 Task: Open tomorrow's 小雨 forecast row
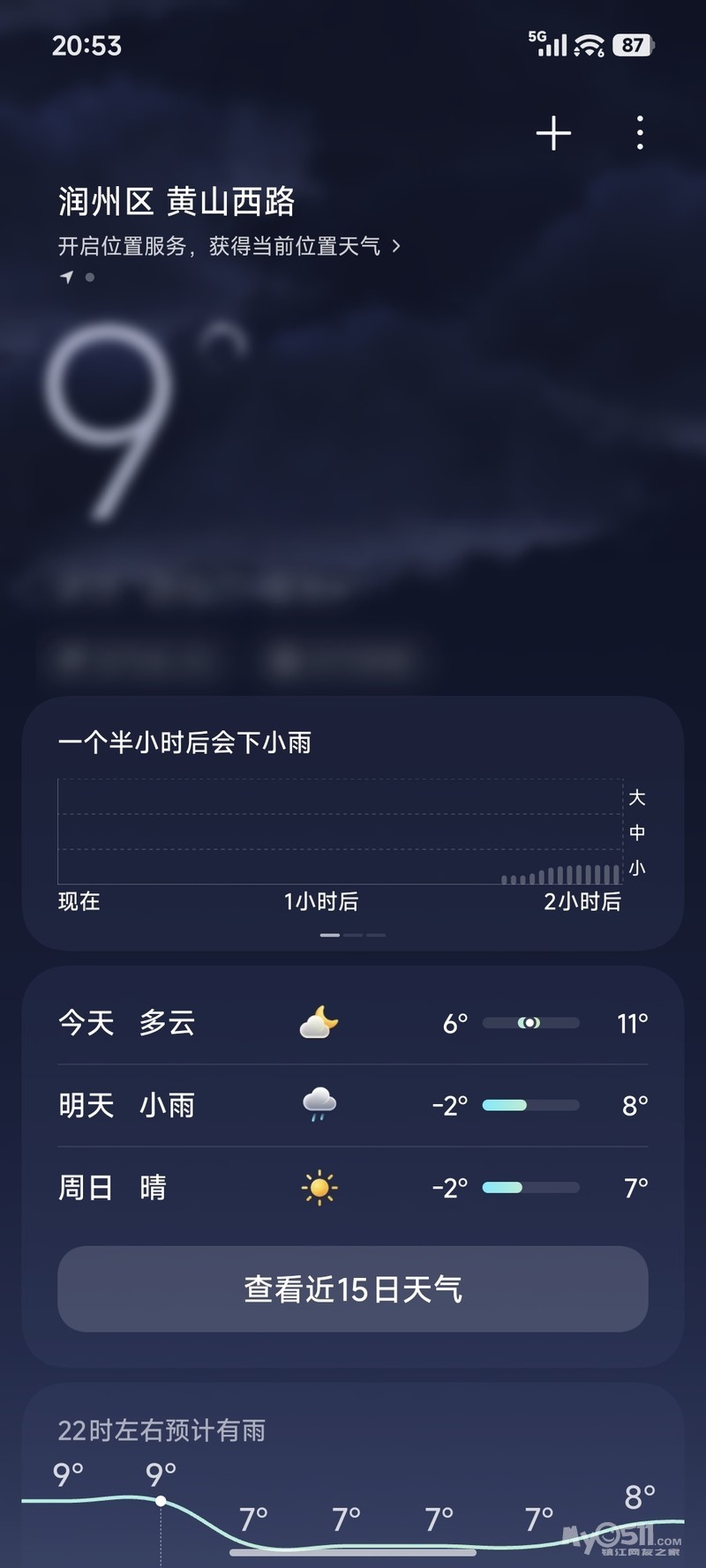pos(353,1105)
